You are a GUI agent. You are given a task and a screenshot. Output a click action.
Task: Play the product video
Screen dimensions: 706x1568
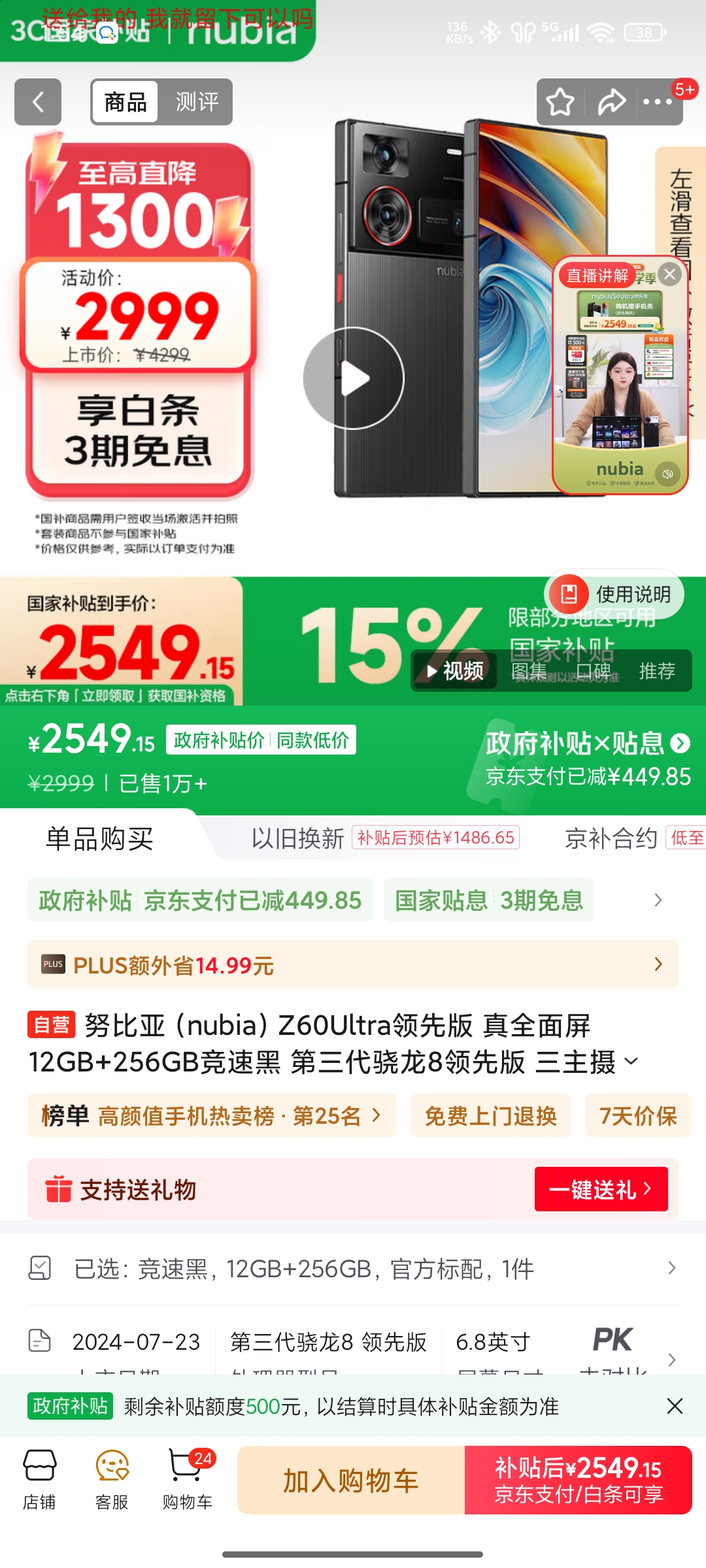[x=354, y=378]
